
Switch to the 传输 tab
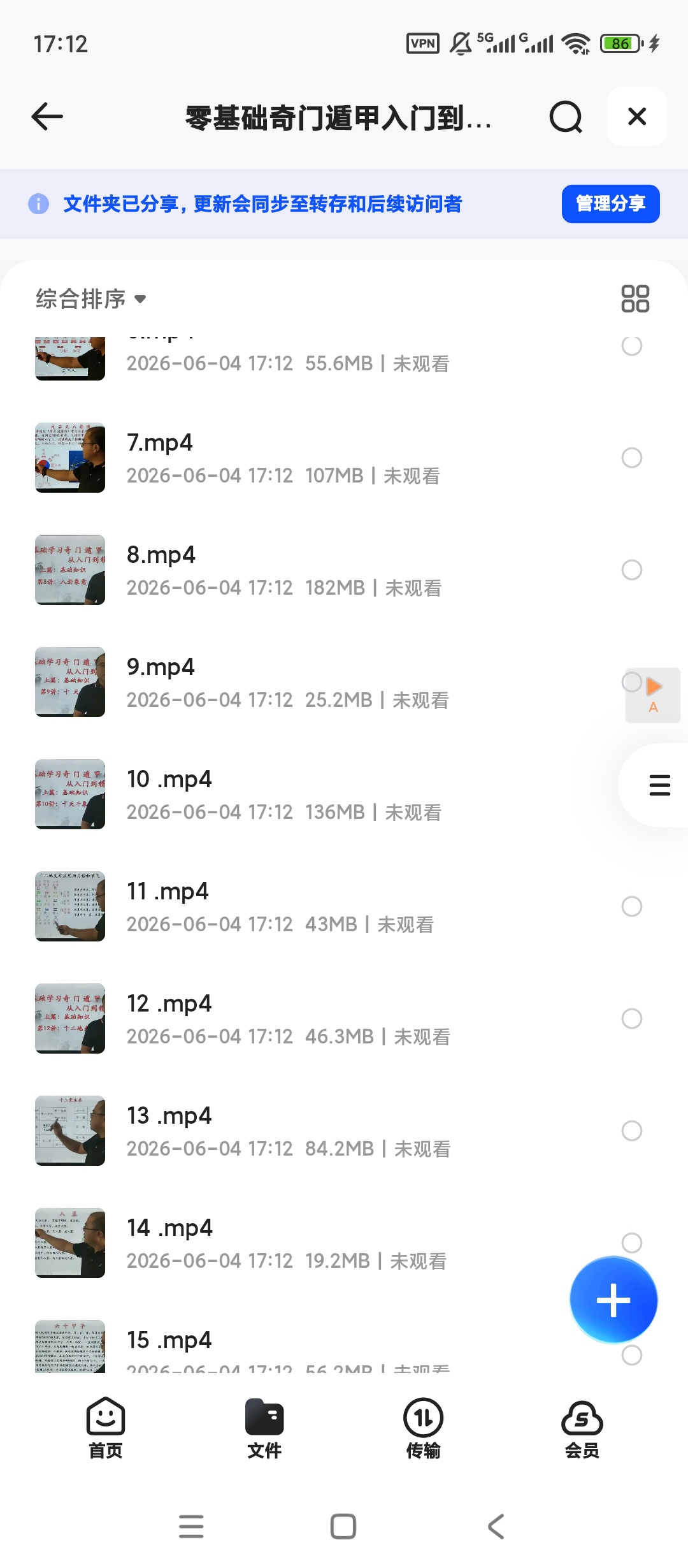pos(423,1429)
